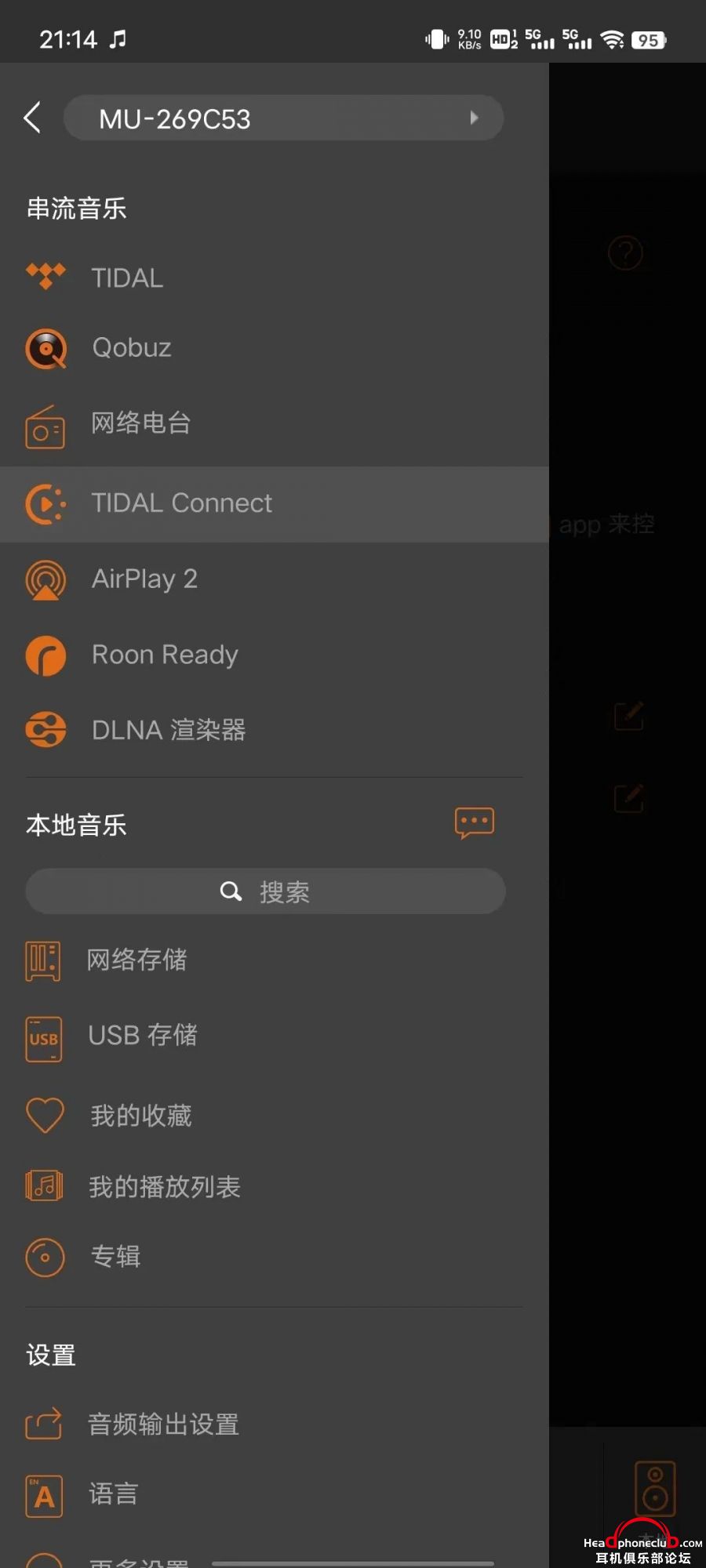Viewport: 706px width, 1568px height.
Task: Open 我的播放列表 playlists
Action: coord(164,1187)
